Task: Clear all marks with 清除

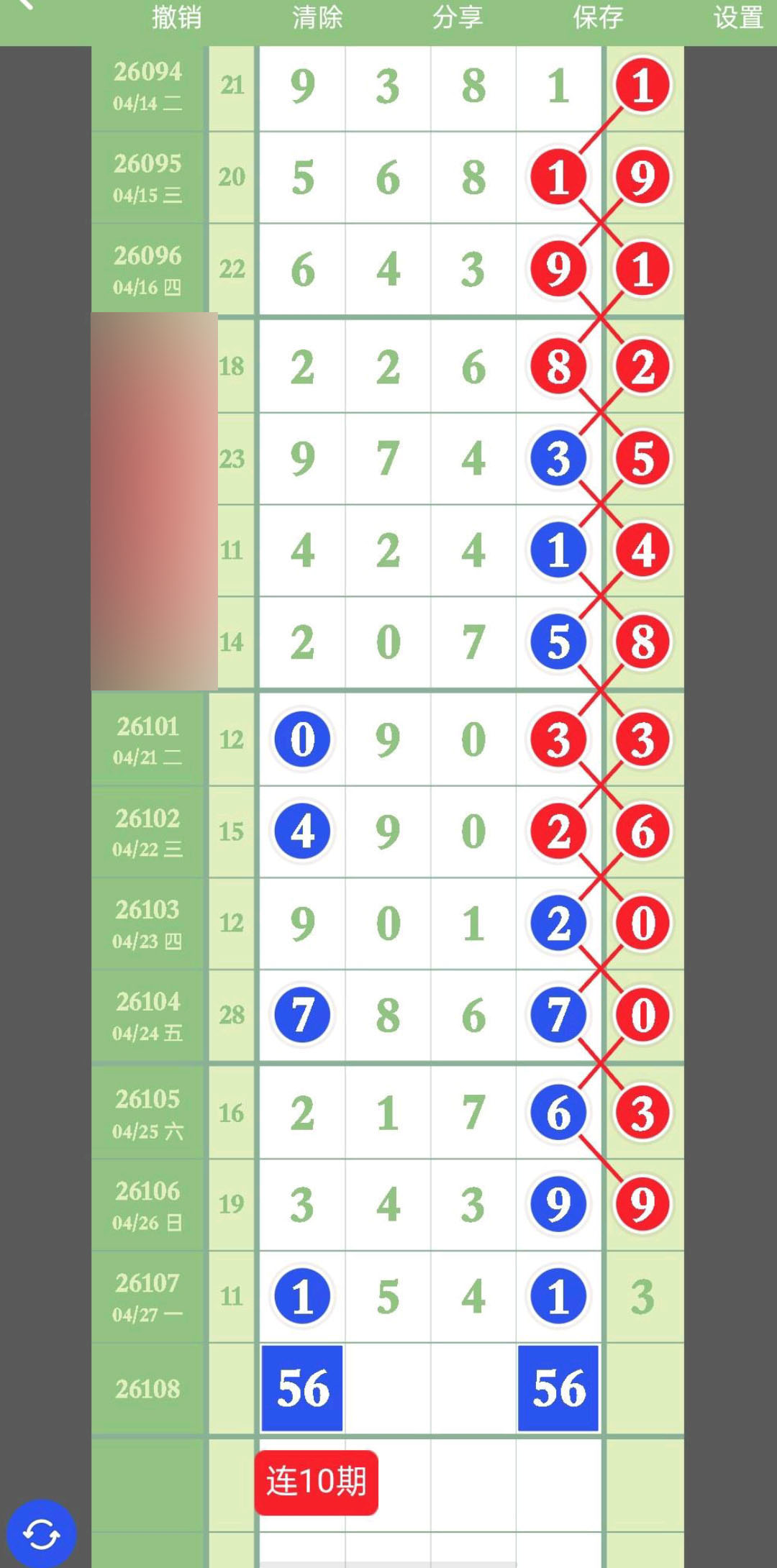Action: [317, 17]
